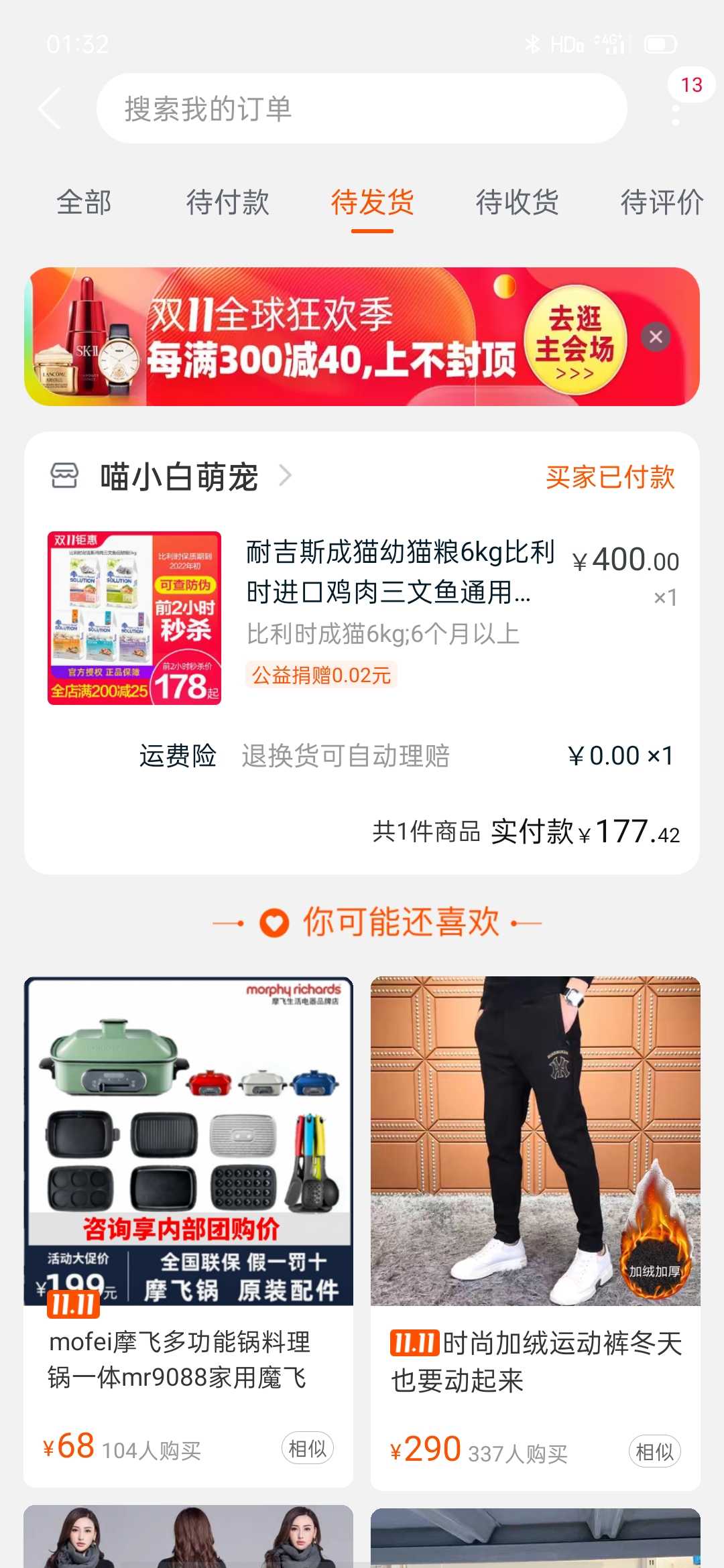Screen dimensions: 724x1568
Task: Switch to the 待收货 tab
Action: [x=517, y=203]
